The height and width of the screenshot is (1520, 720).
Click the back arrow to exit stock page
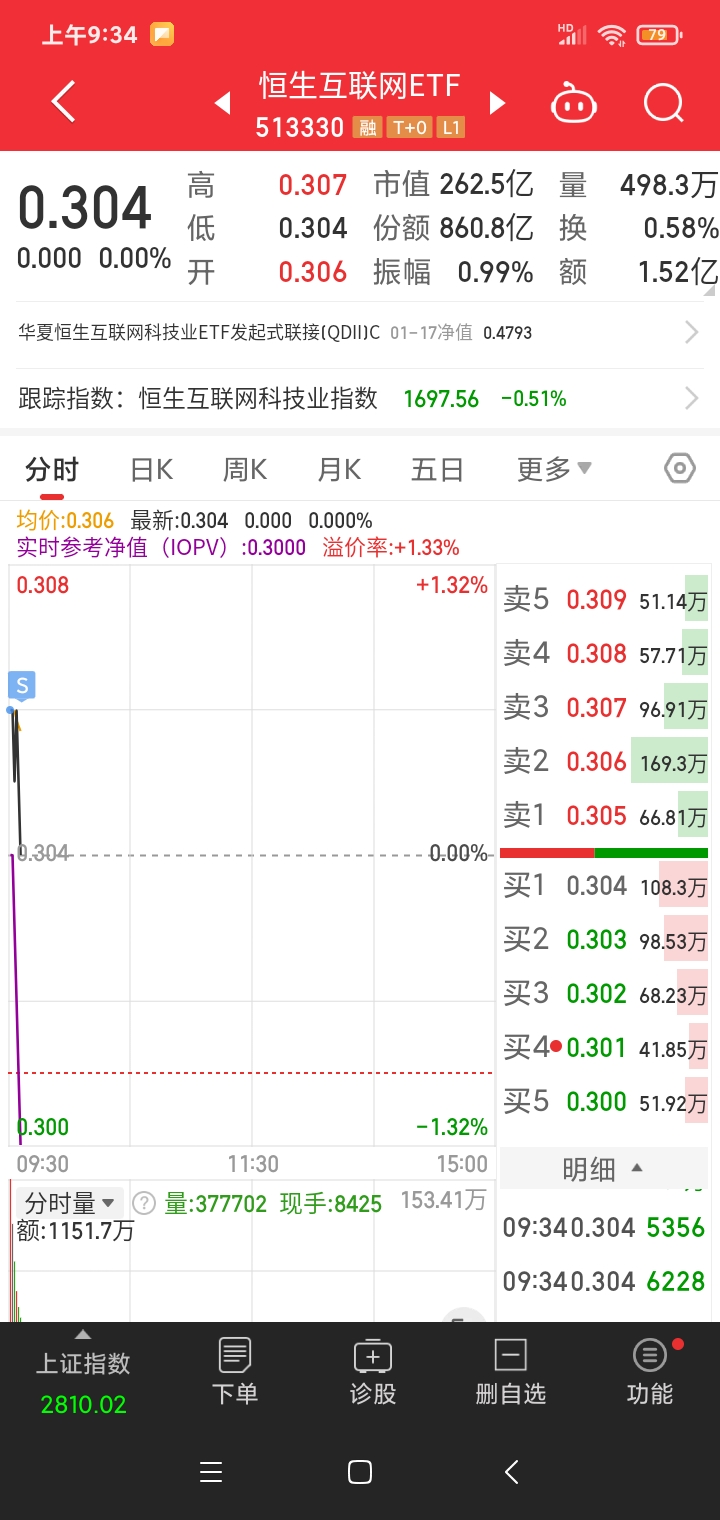tap(62, 102)
